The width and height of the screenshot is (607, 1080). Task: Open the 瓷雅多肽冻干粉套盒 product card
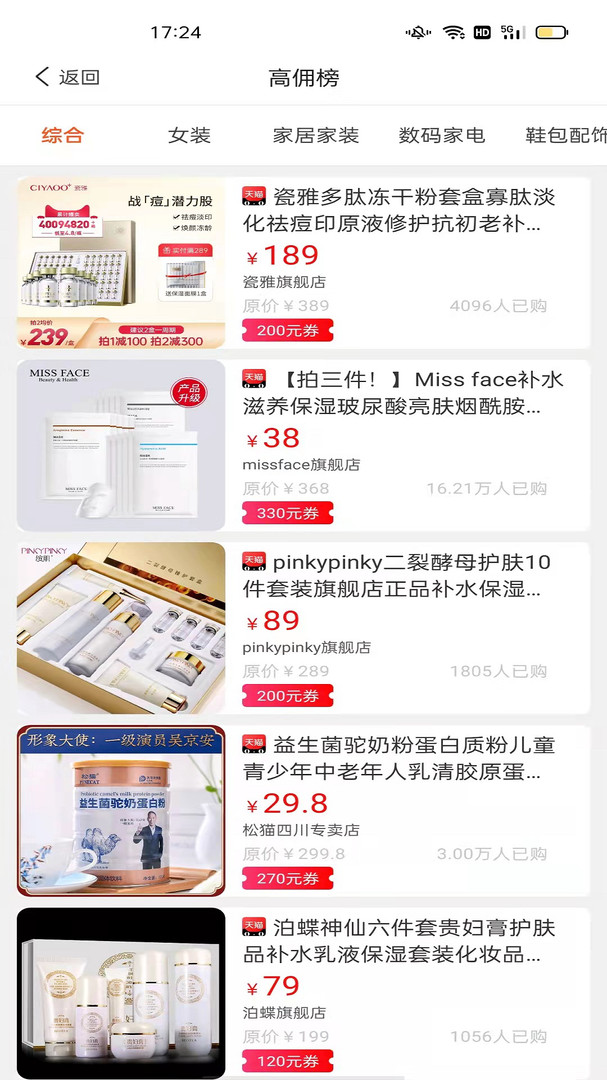coord(398,210)
